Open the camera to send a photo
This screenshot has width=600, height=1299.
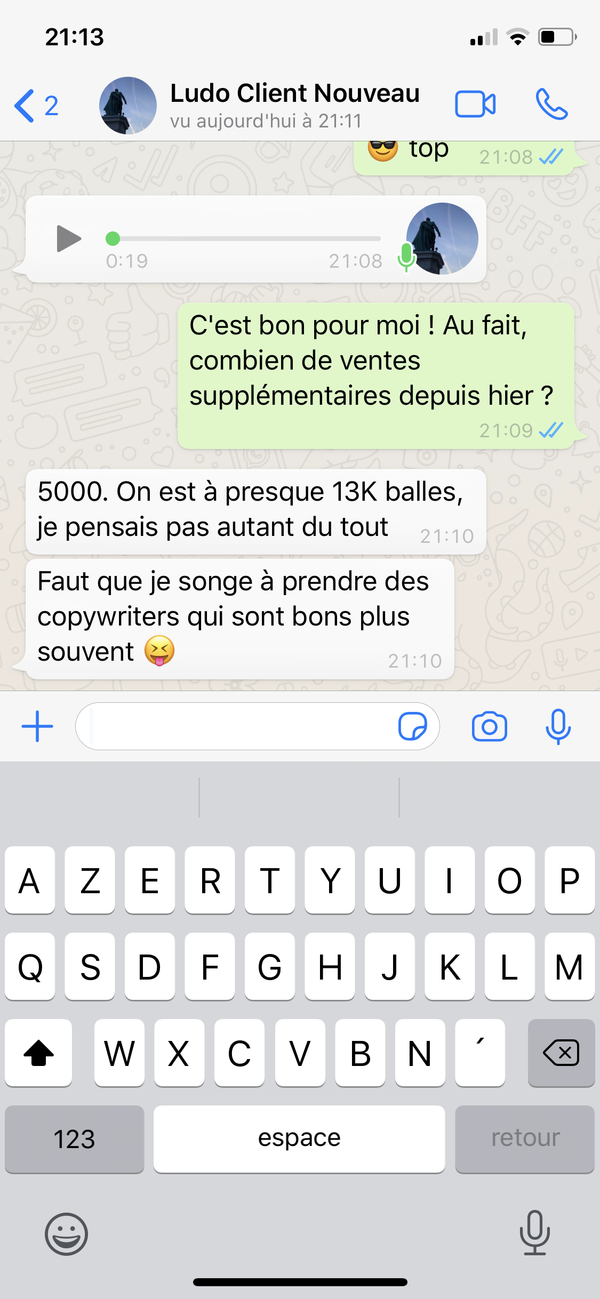point(489,727)
